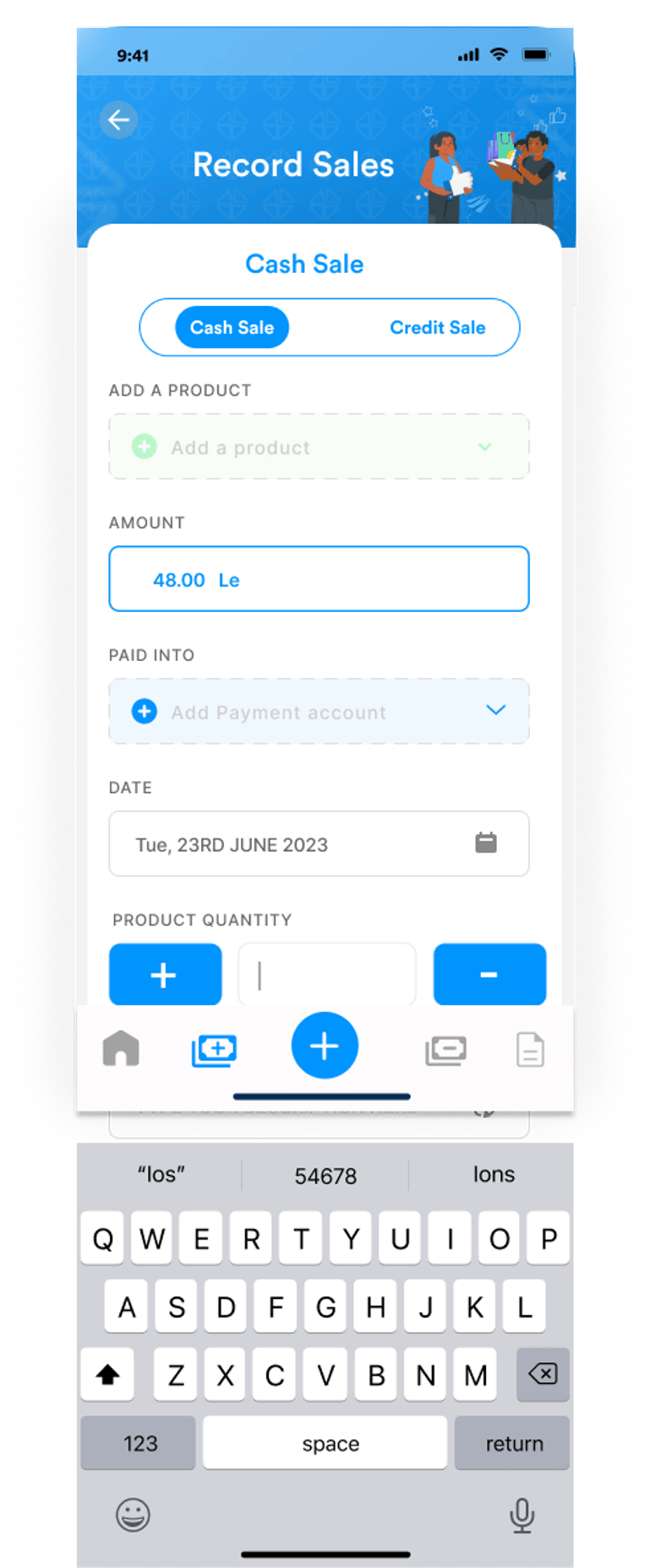Viewport: 649px width, 1568px height.
Task: Select the Cash Sale option
Action: click(x=232, y=327)
